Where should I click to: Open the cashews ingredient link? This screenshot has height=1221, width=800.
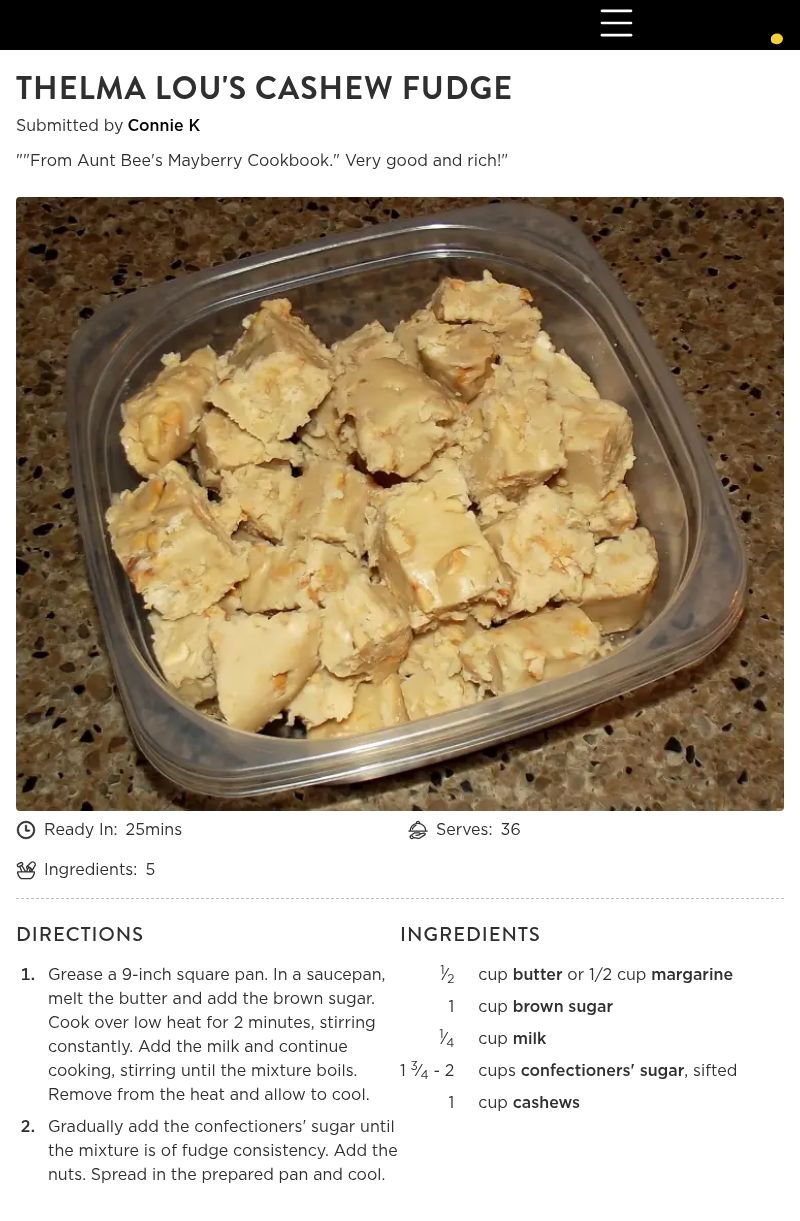pyautogui.click(x=545, y=1103)
